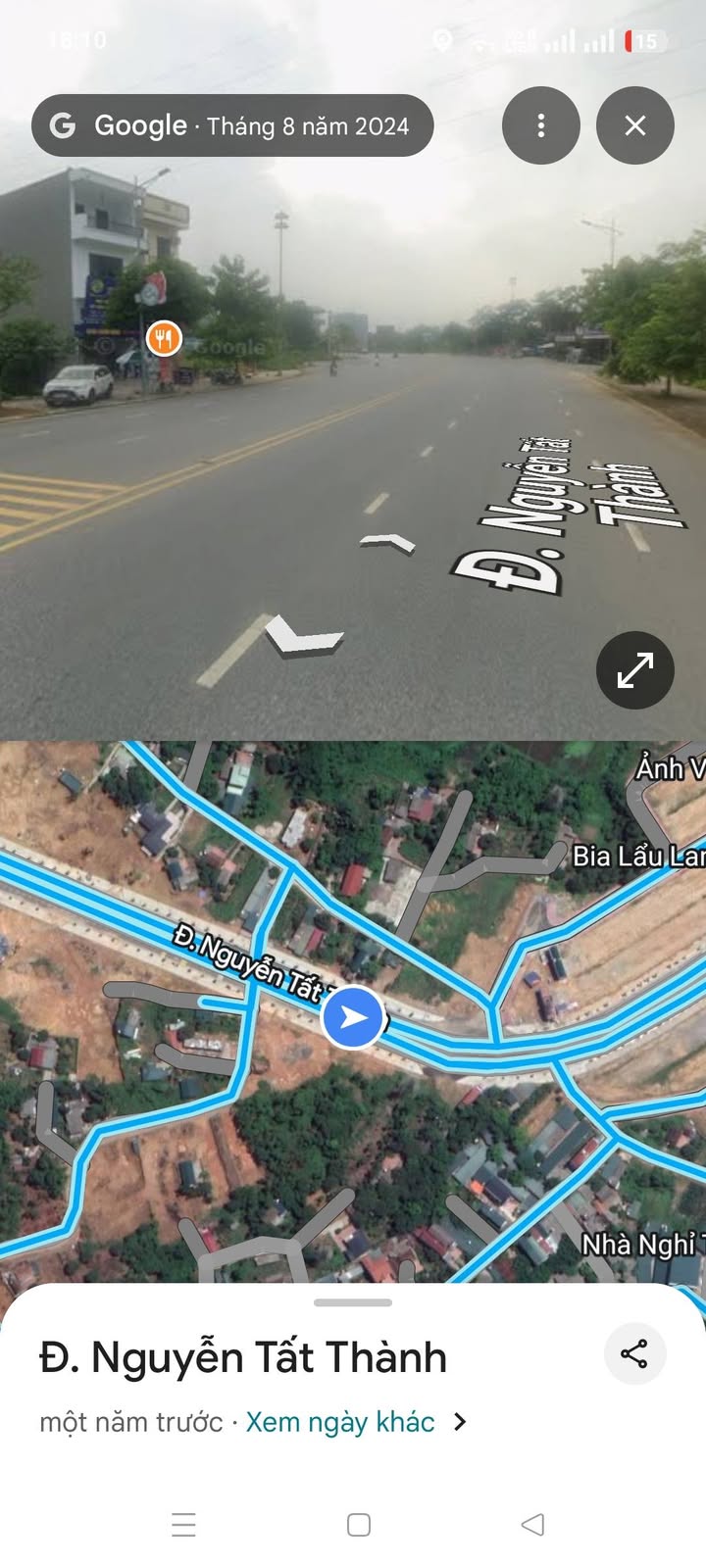This screenshot has width=706, height=1568.
Task: Tap the restaurant pin in Street View
Action: [164, 339]
